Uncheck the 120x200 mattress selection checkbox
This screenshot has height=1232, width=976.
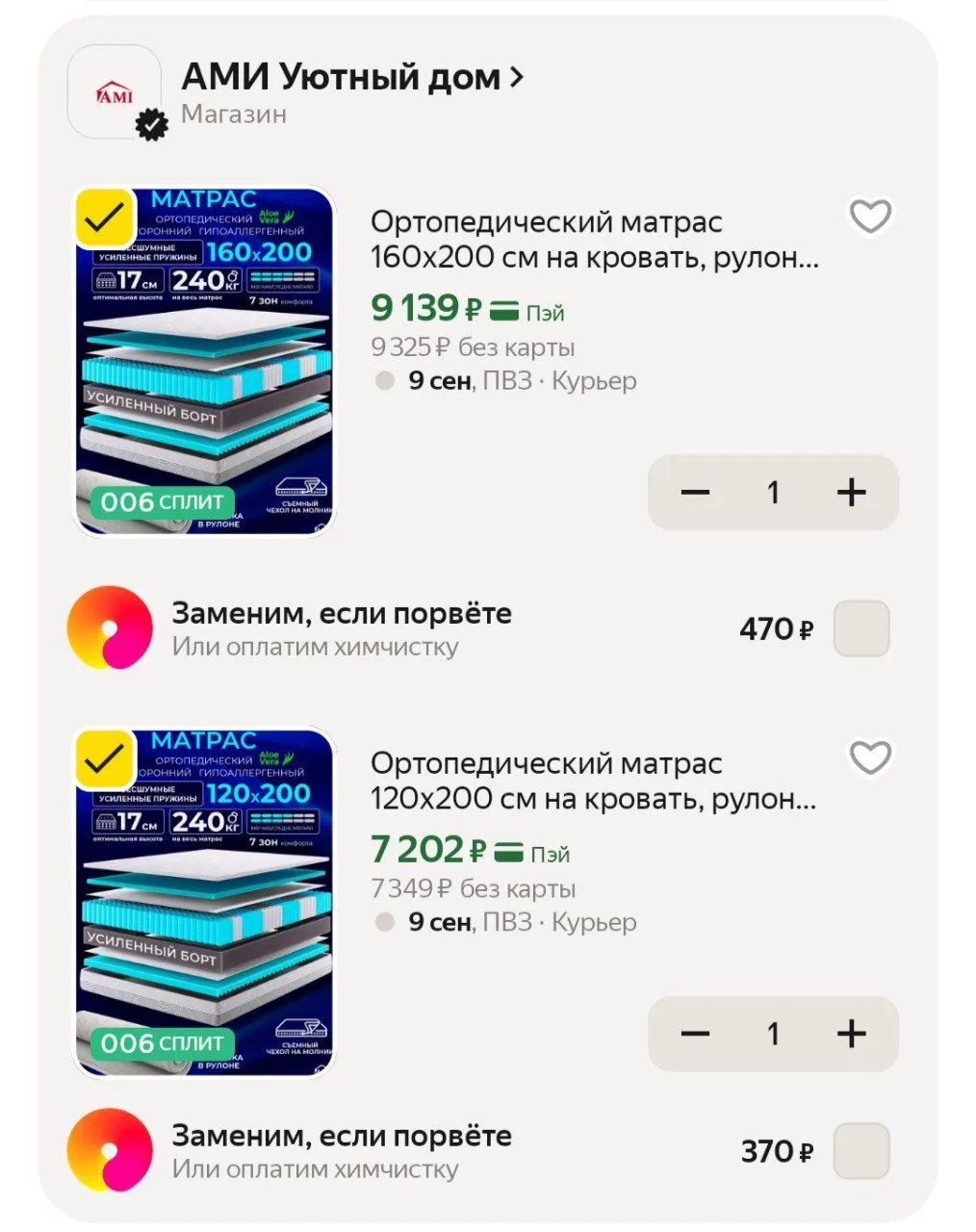105,759
